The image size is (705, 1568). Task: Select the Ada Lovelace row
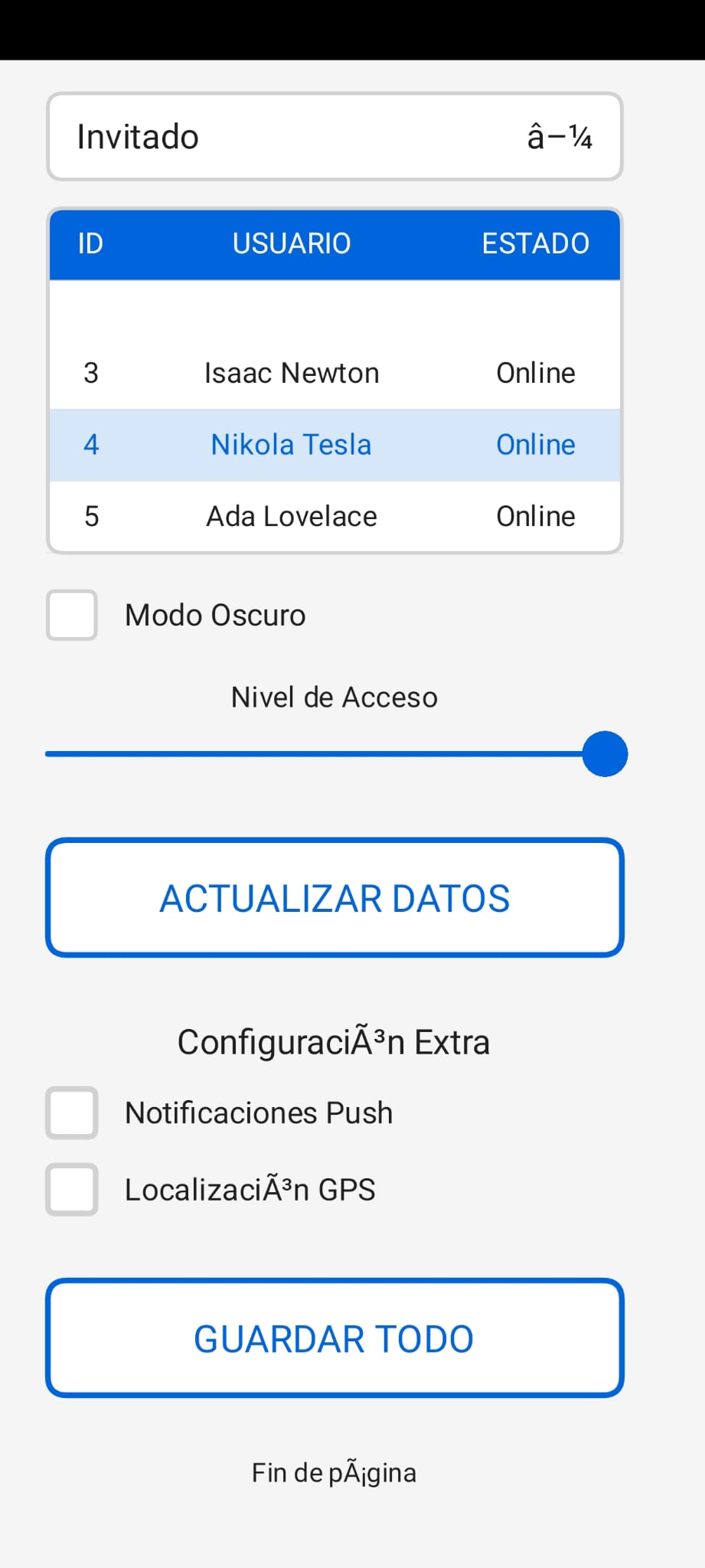point(335,516)
